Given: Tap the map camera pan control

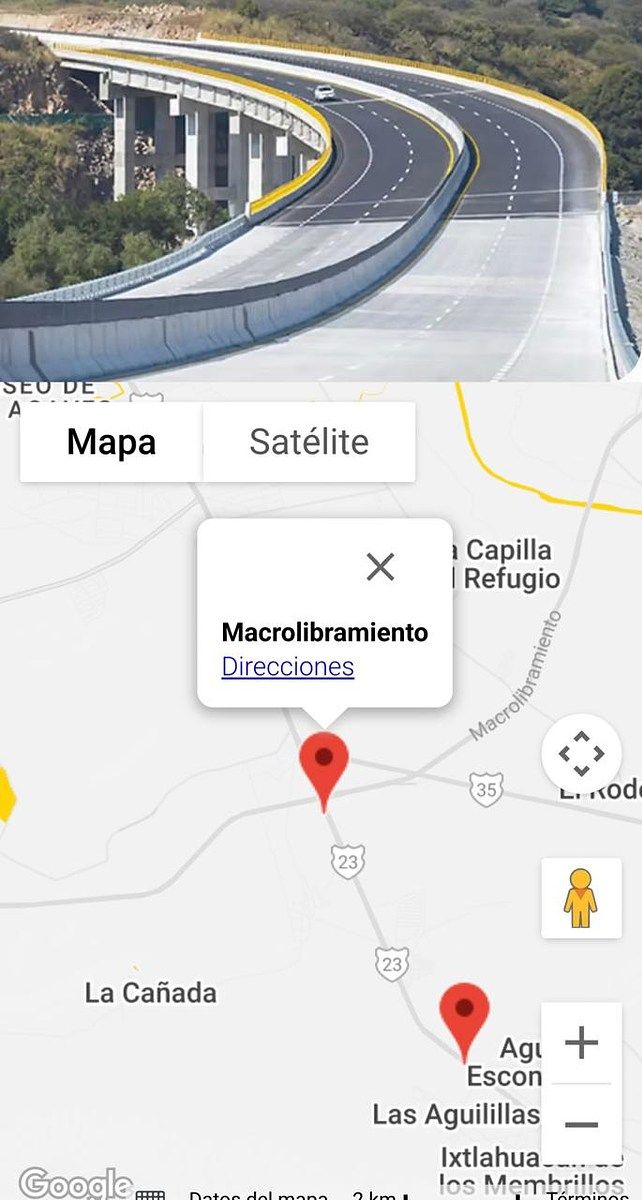Looking at the screenshot, I should (581, 753).
